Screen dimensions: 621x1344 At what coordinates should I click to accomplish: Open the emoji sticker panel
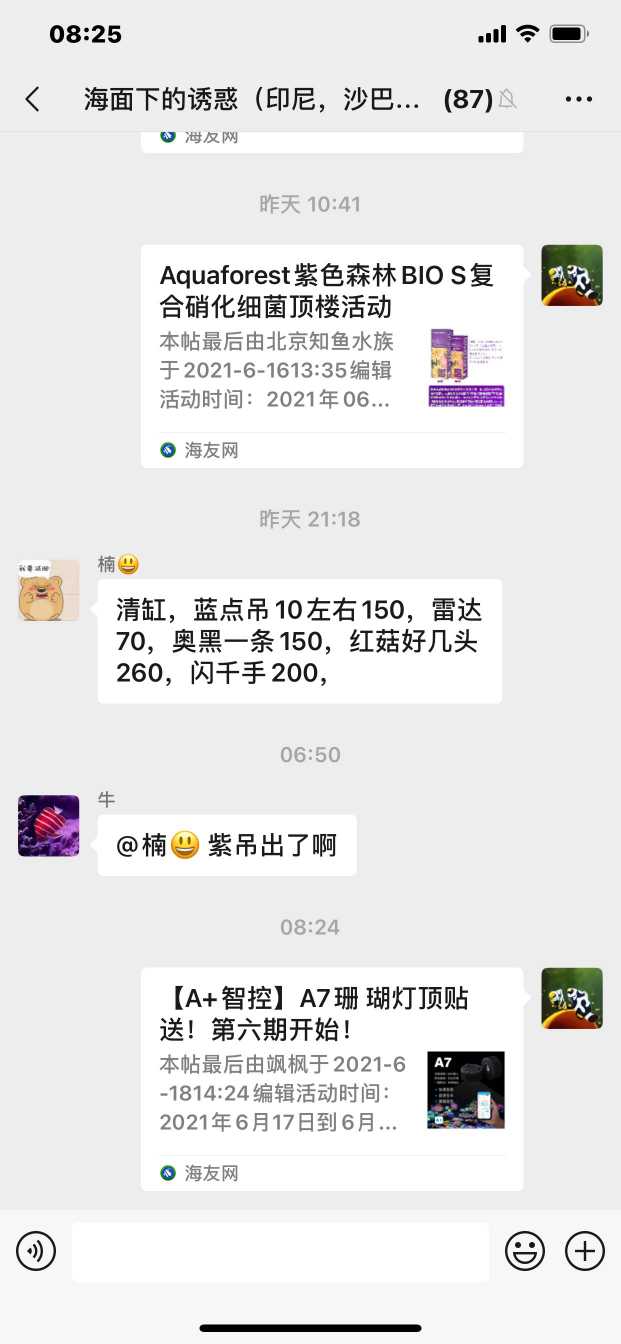pyautogui.click(x=524, y=1250)
